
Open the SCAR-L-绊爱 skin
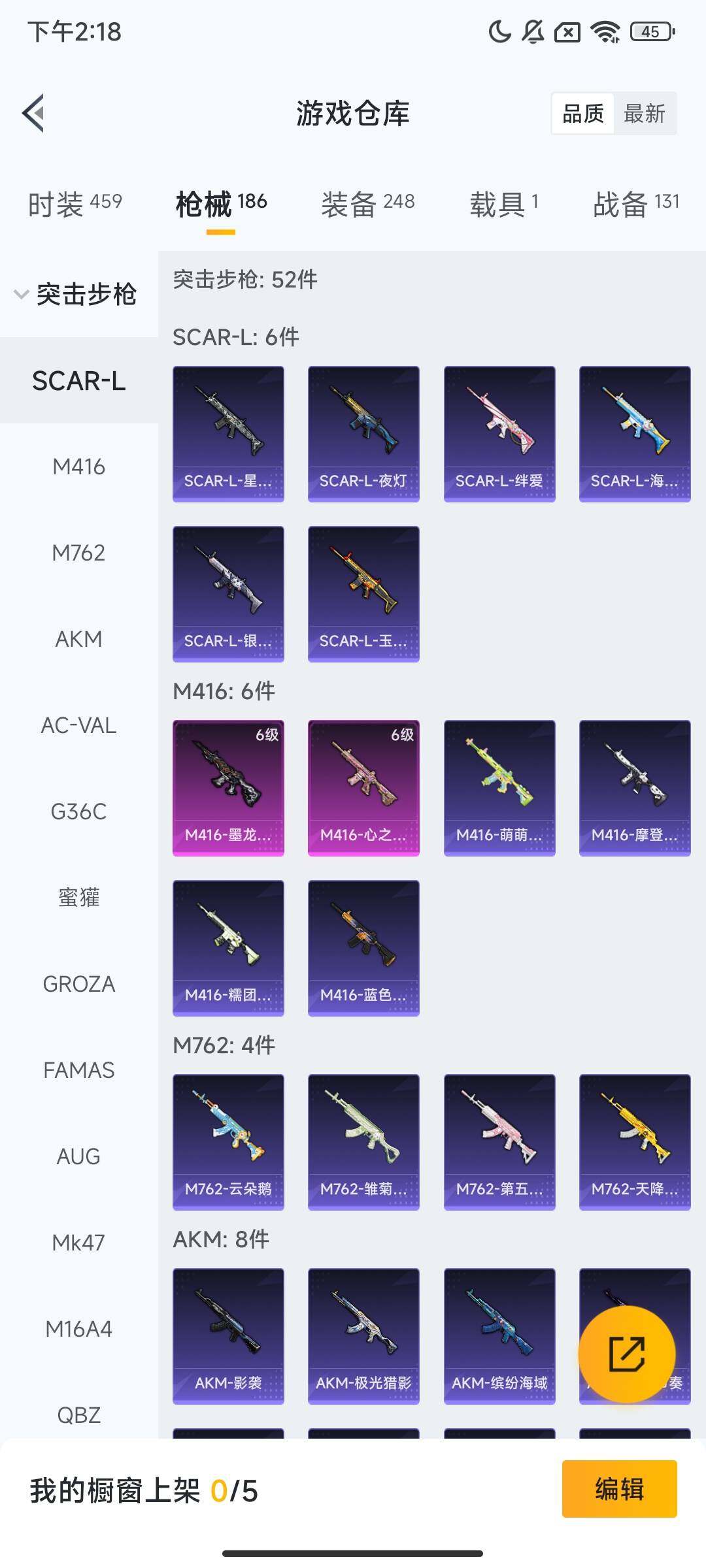pos(499,434)
